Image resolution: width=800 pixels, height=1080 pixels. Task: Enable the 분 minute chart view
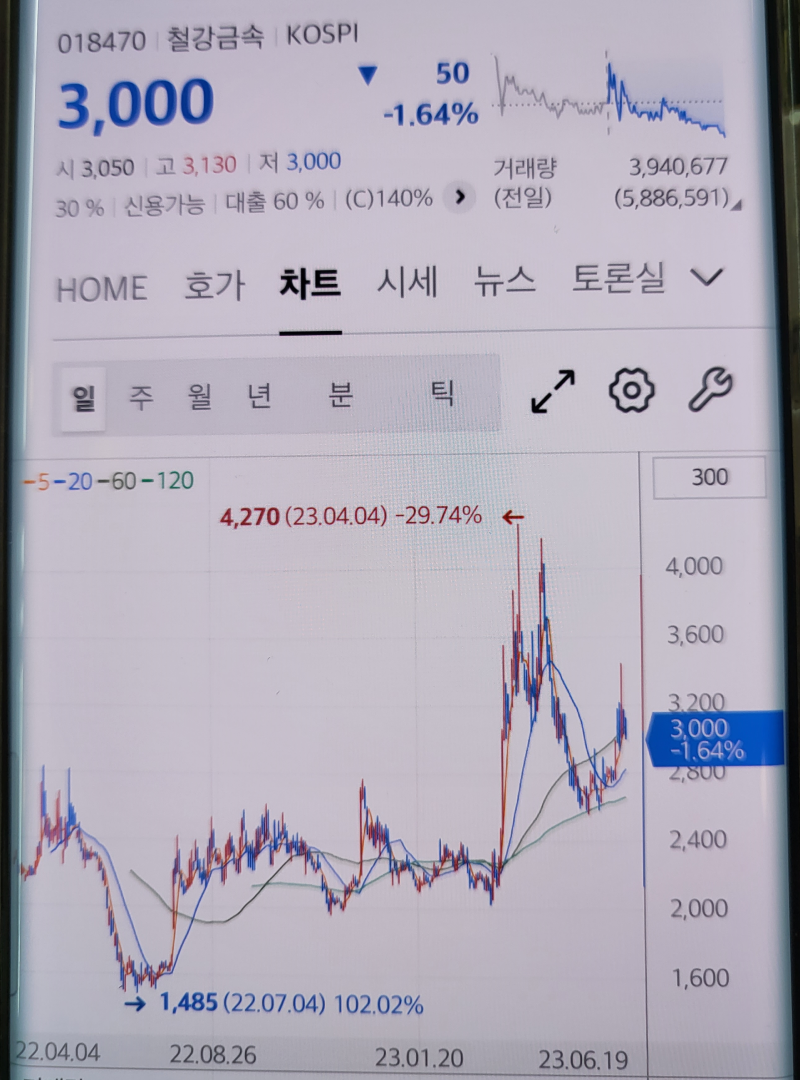click(341, 393)
